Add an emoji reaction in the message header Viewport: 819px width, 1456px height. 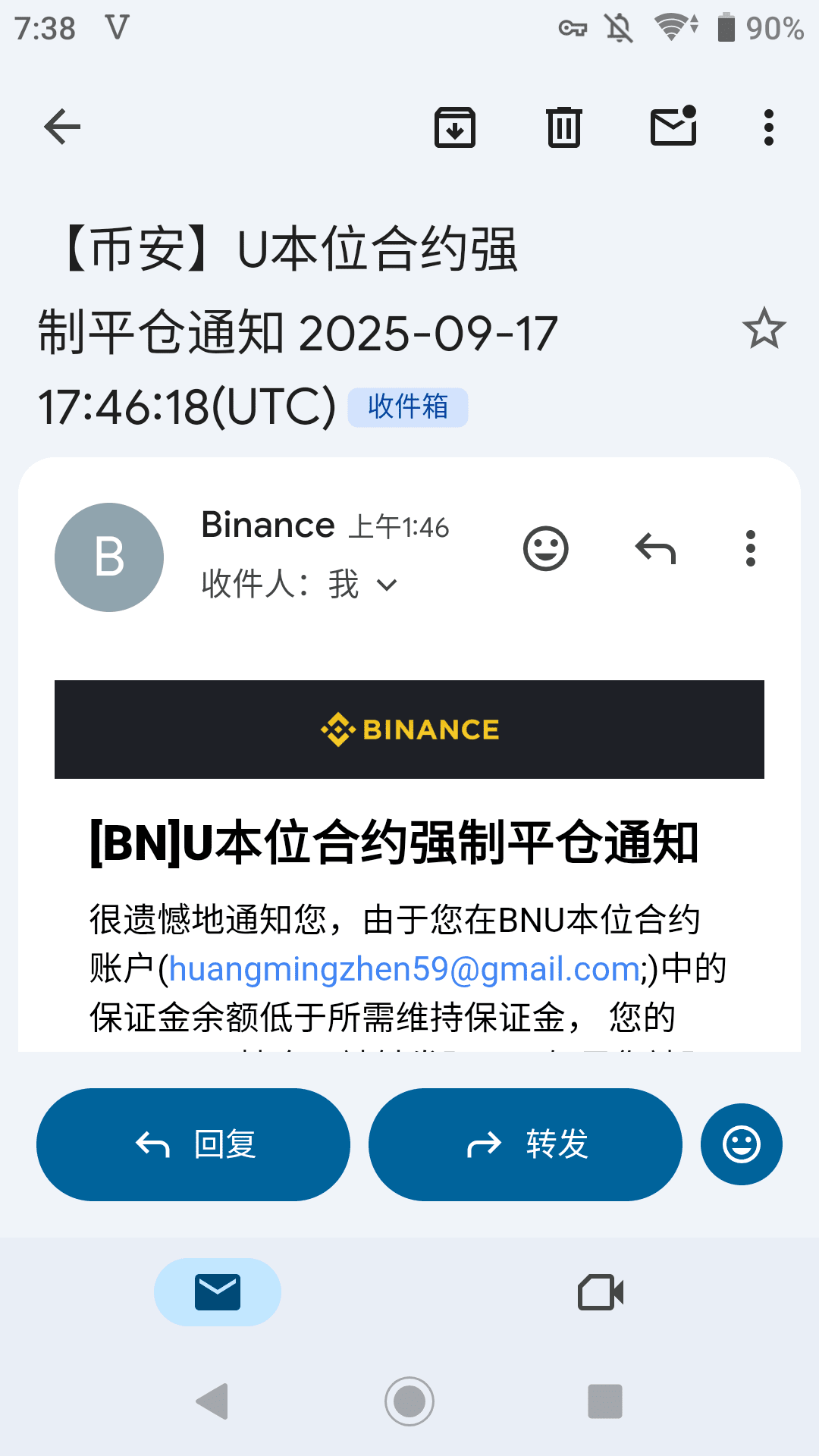click(x=546, y=548)
